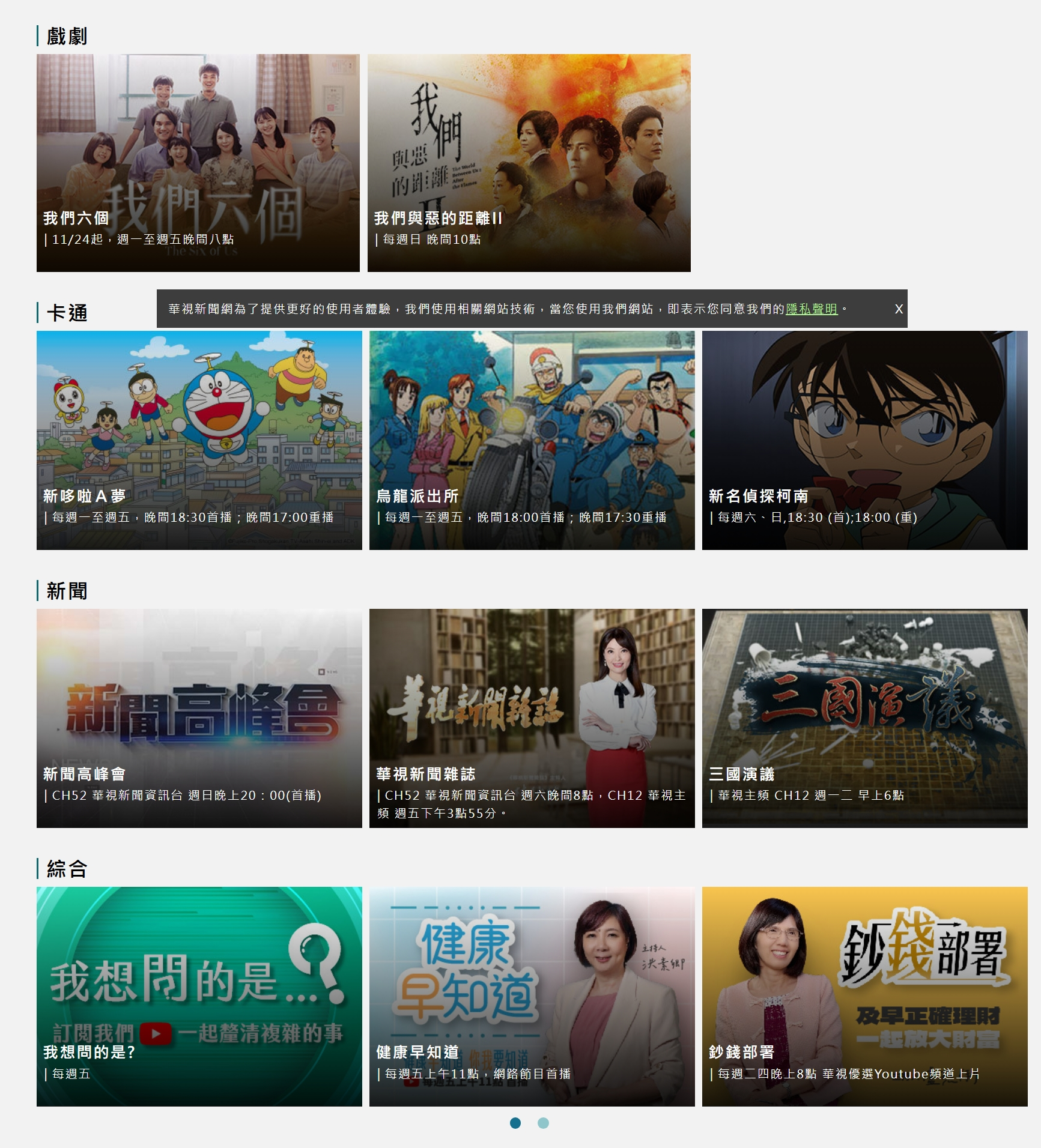
Task: Open the 新聞高峰會 news program
Action: pos(199,718)
